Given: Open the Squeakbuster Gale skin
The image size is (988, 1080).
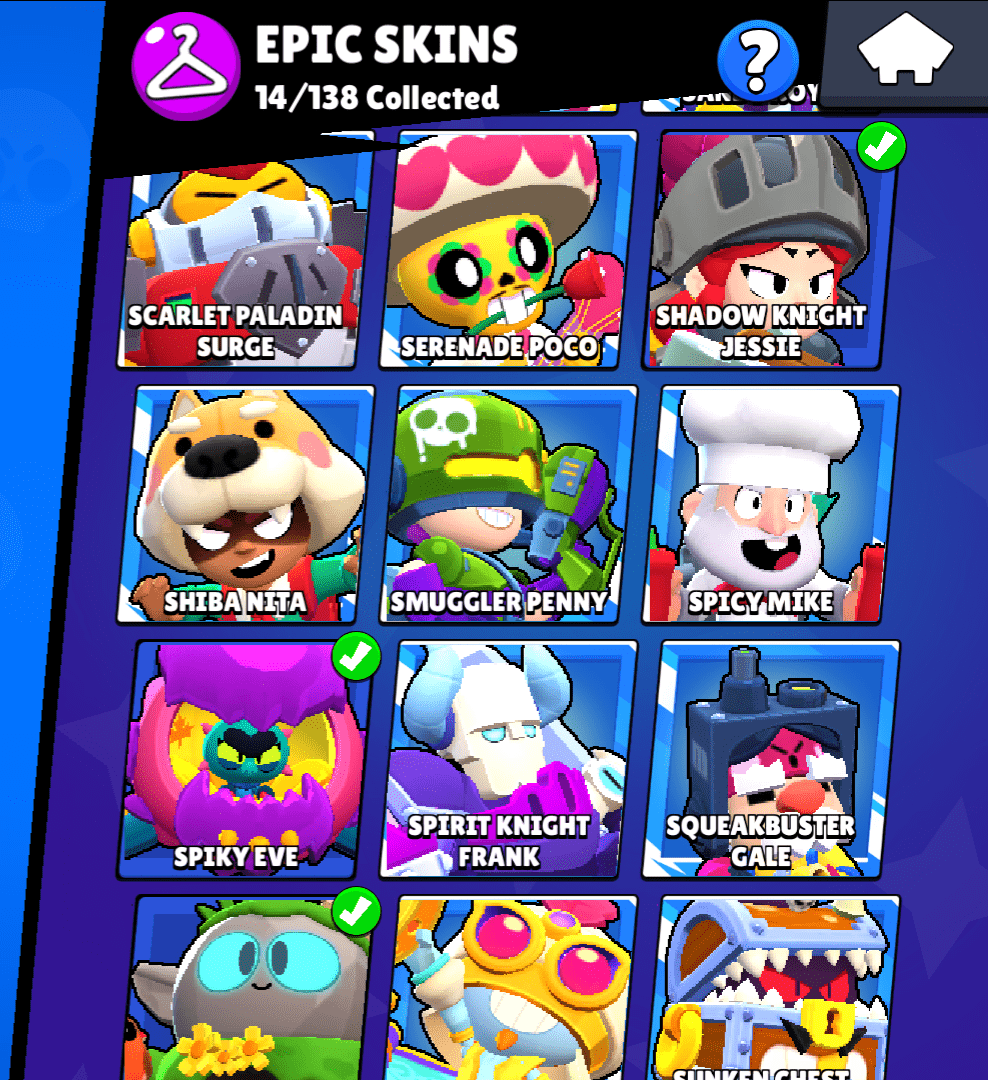Looking at the screenshot, I should coord(771,760).
